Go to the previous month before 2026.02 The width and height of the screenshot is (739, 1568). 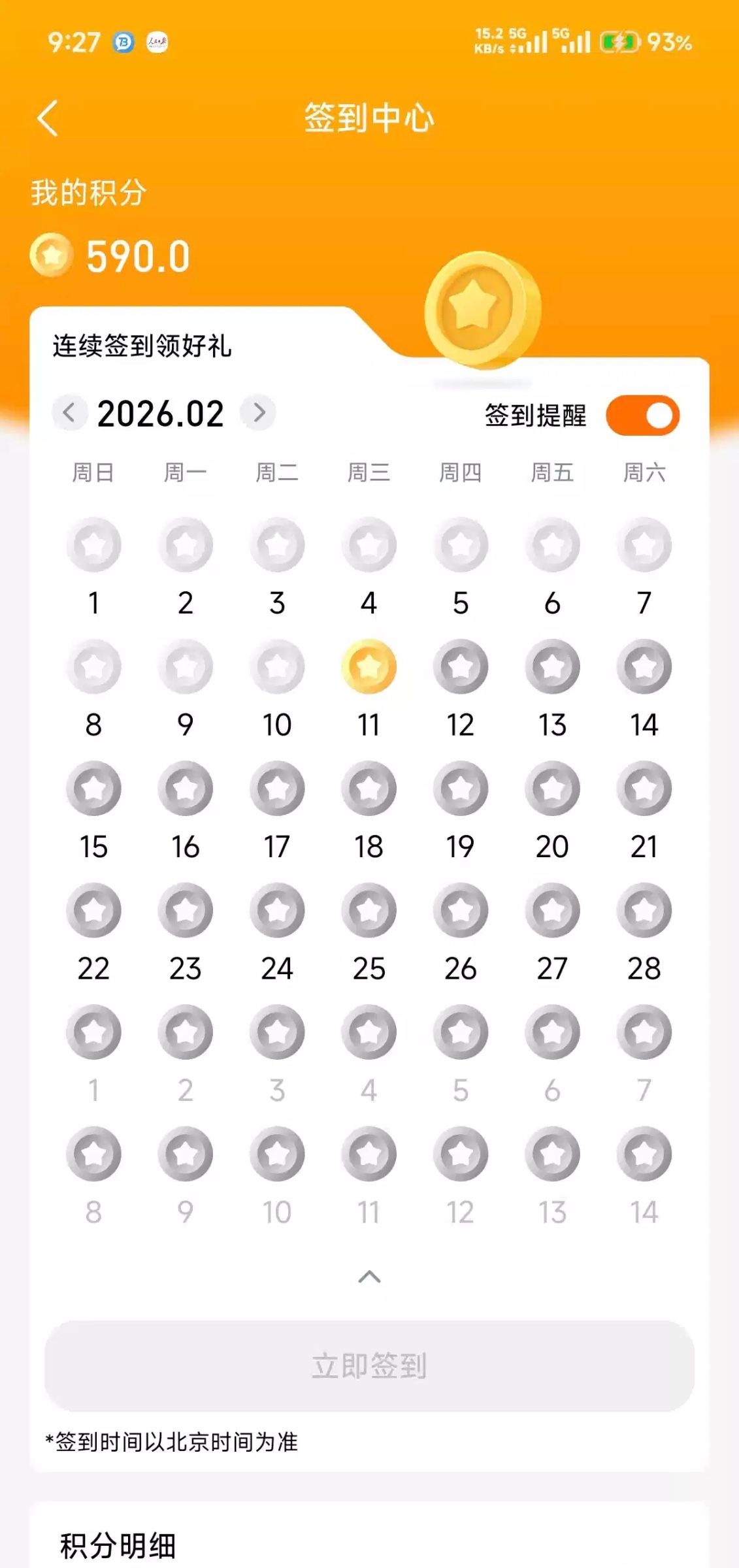[70, 413]
